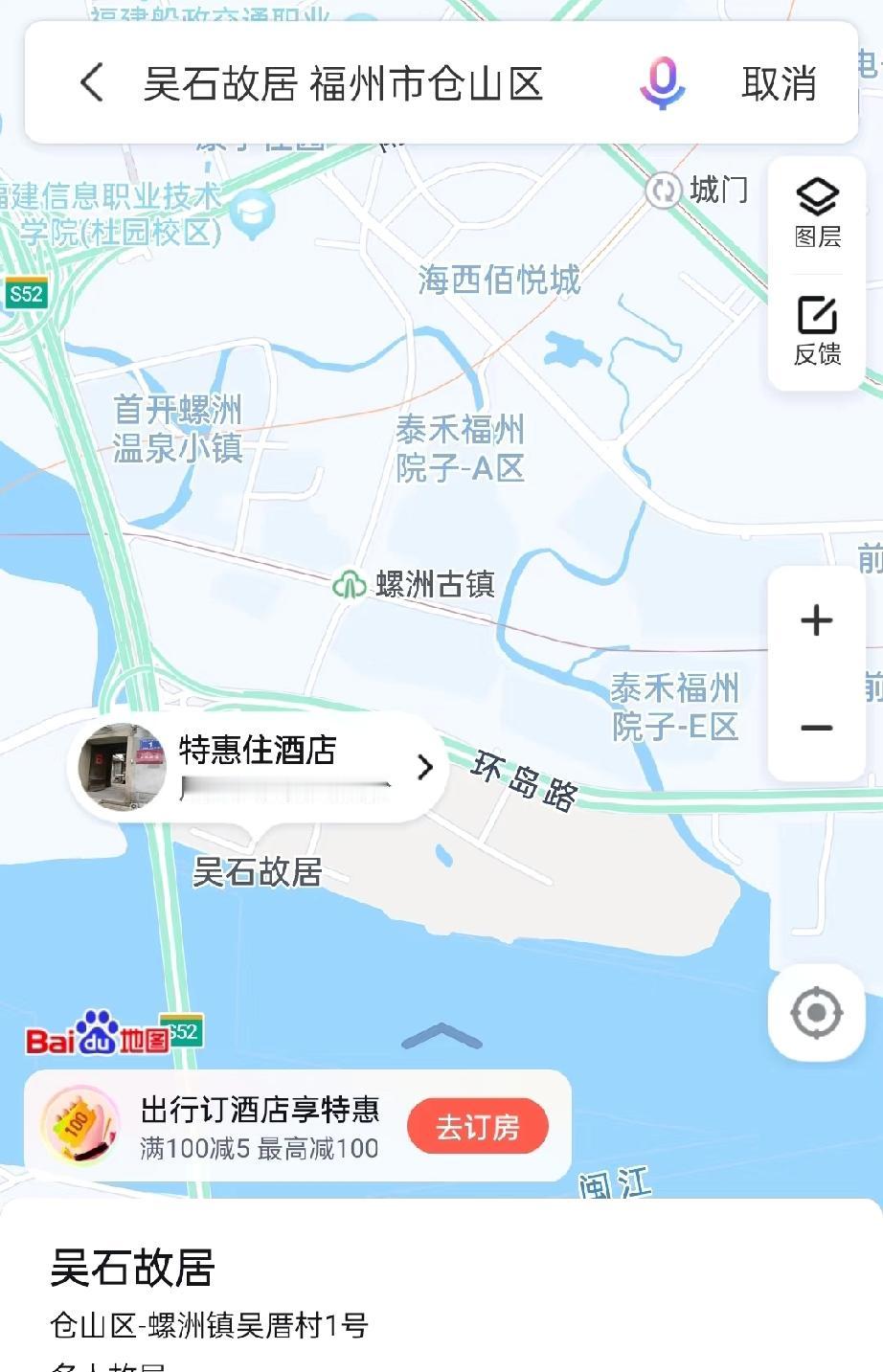
Task: Center map on my current location
Action: 816,1013
